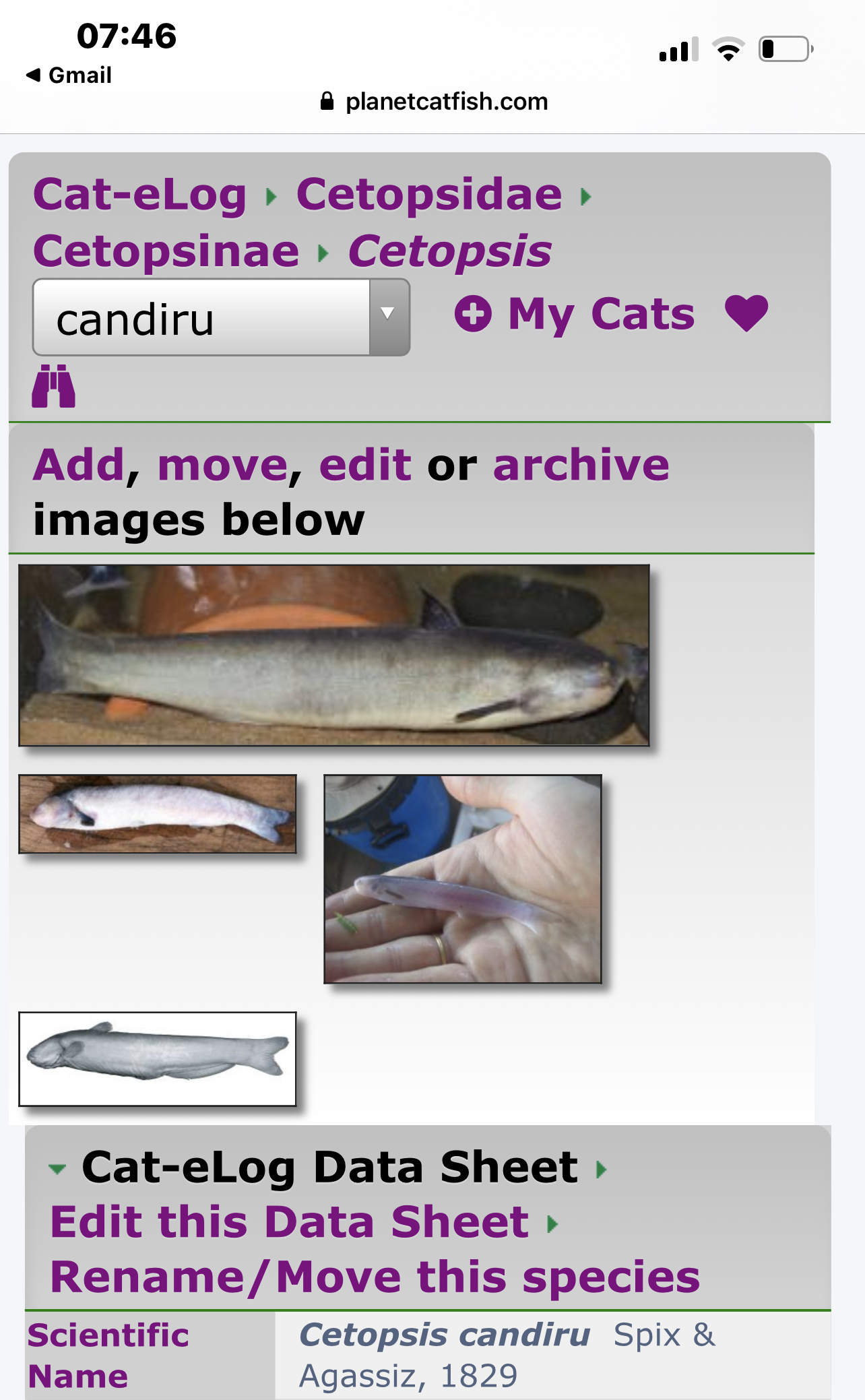Open the Cetopsinae subfamily link
This screenshot has height=1400, width=865.
[x=166, y=251]
